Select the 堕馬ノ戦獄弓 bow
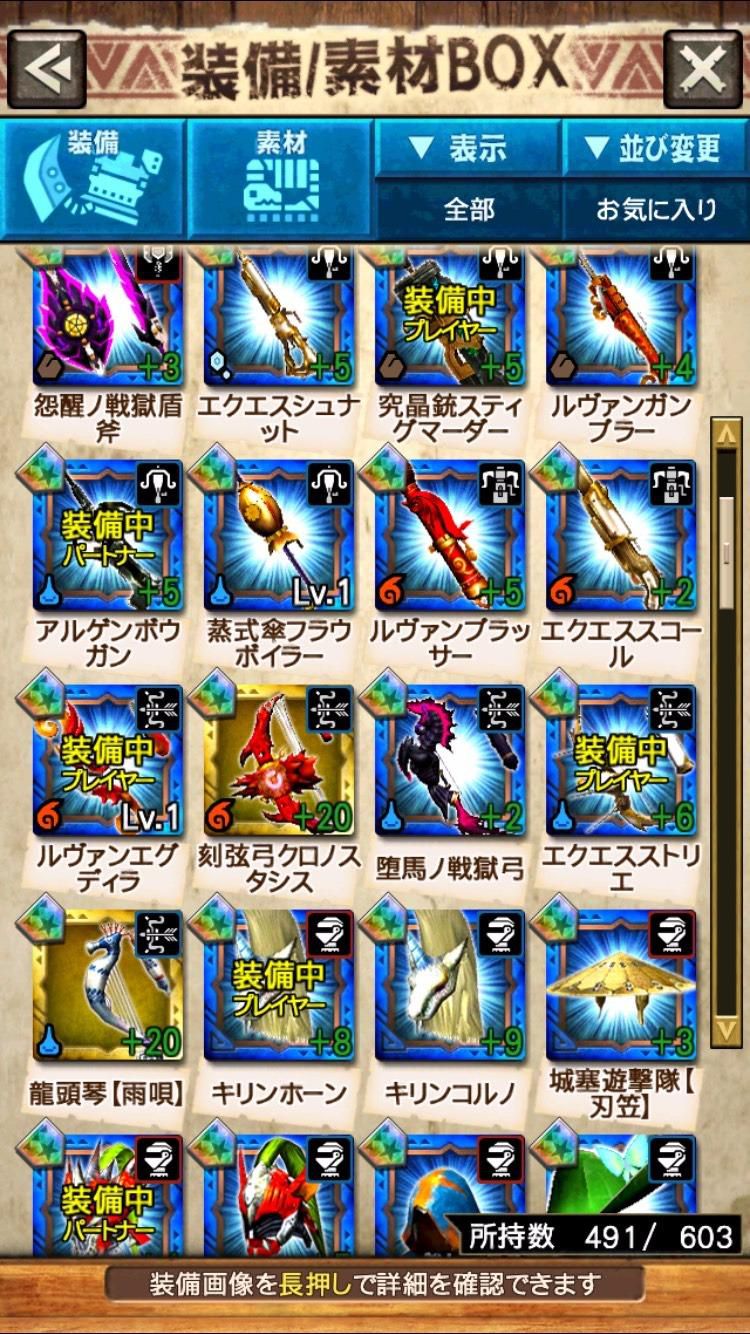 coord(450,761)
